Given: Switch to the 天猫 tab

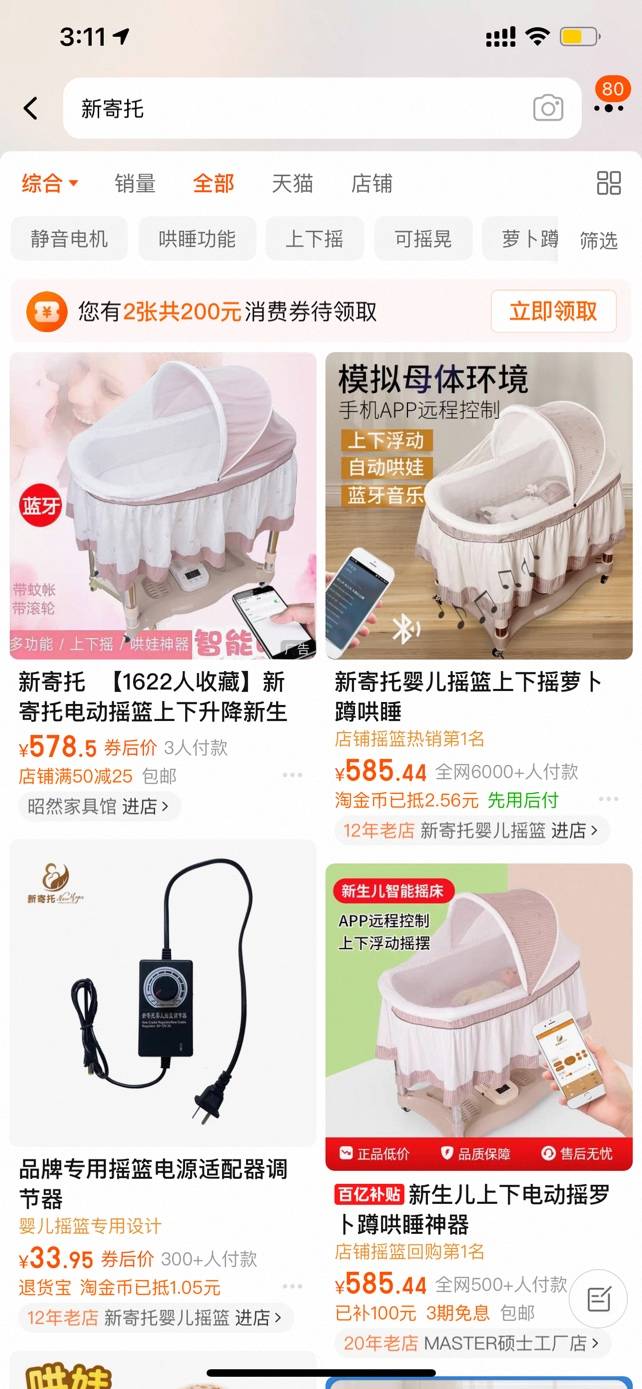Looking at the screenshot, I should (292, 183).
